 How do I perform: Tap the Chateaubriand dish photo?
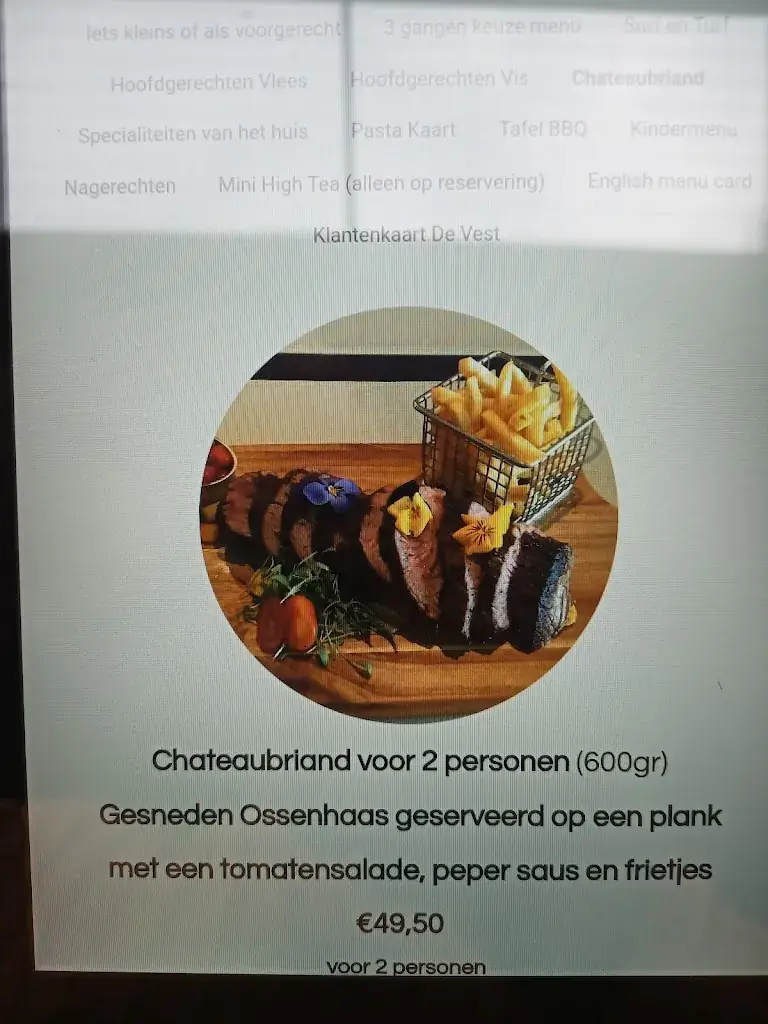[408, 514]
